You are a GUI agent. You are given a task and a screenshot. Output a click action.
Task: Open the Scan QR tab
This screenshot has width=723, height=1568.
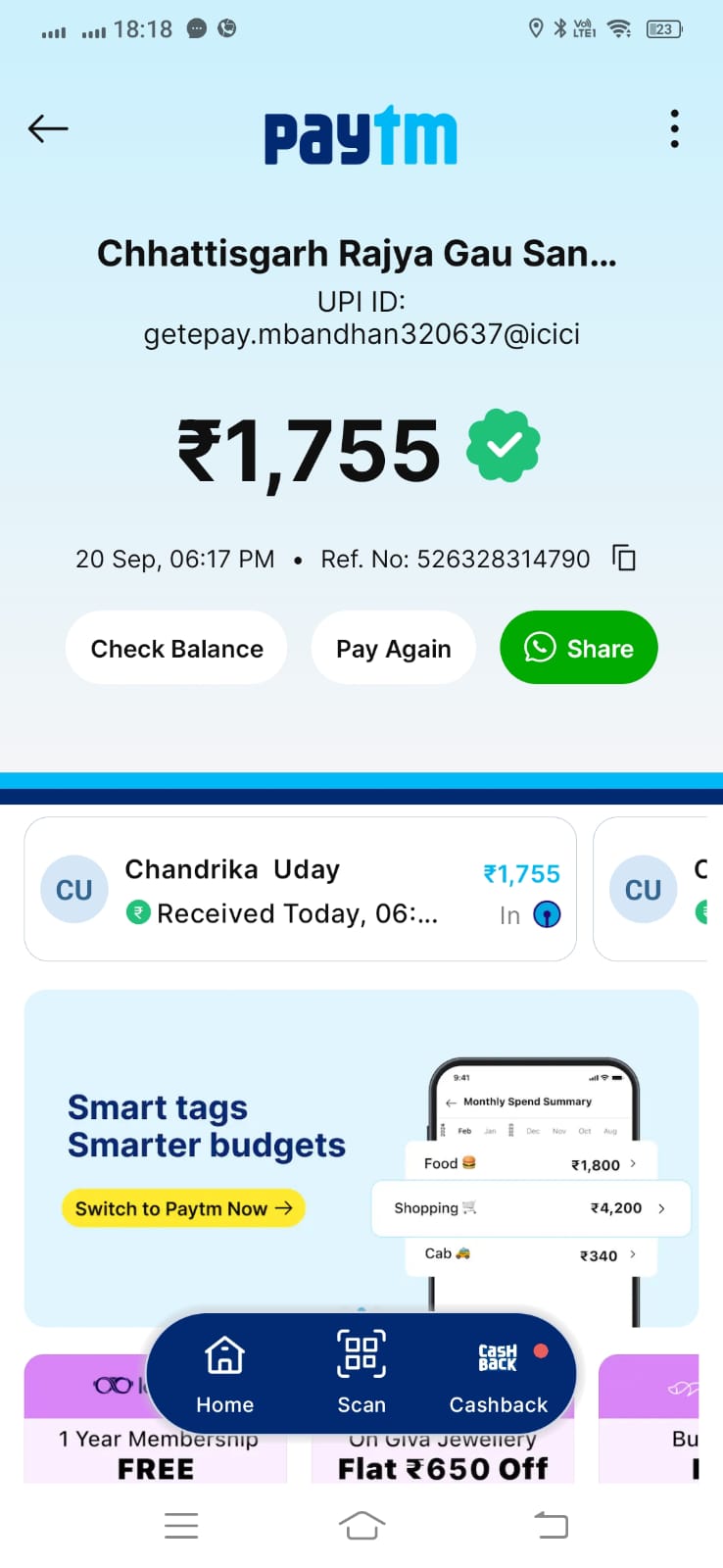tap(361, 1374)
